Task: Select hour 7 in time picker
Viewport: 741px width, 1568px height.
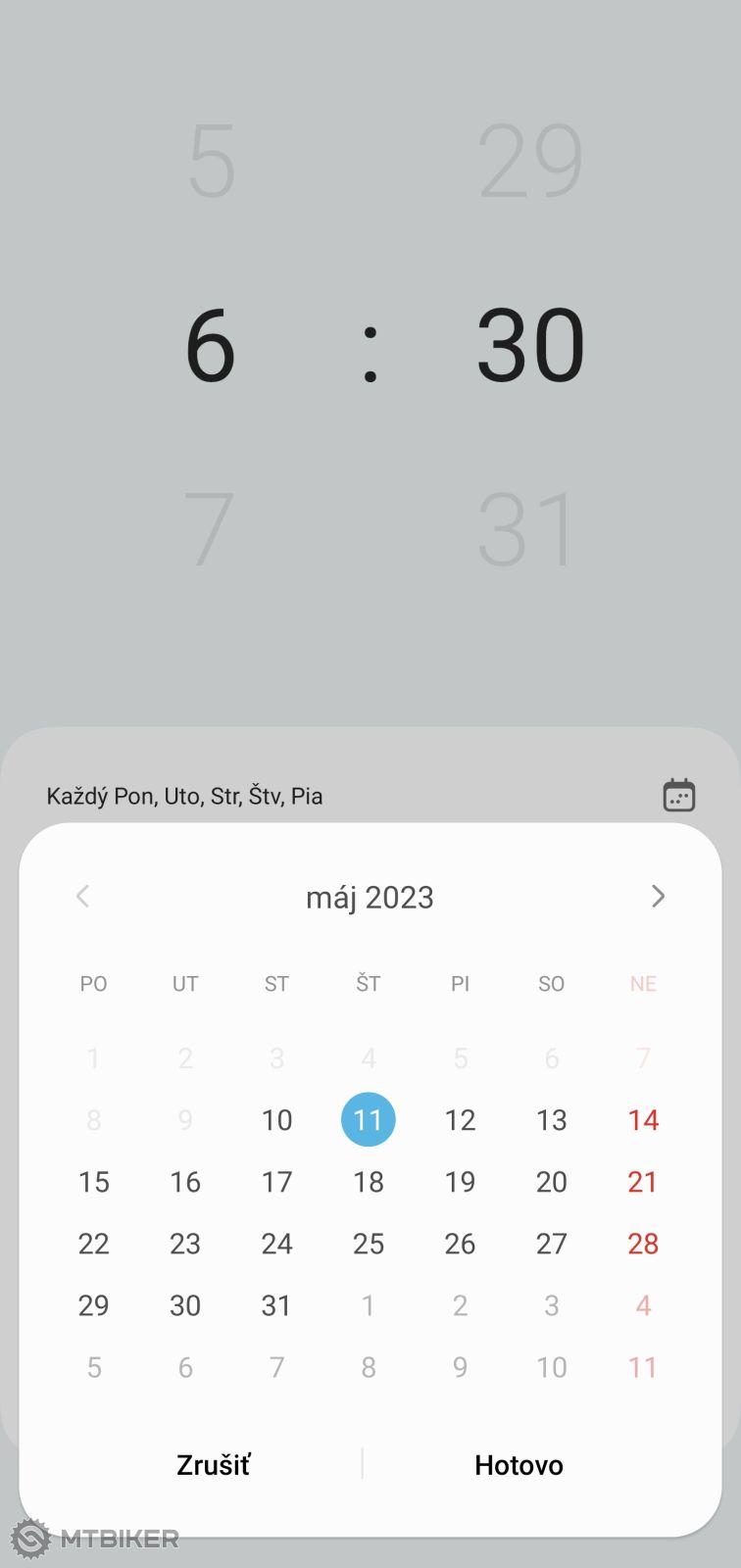Action: coord(210,530)
